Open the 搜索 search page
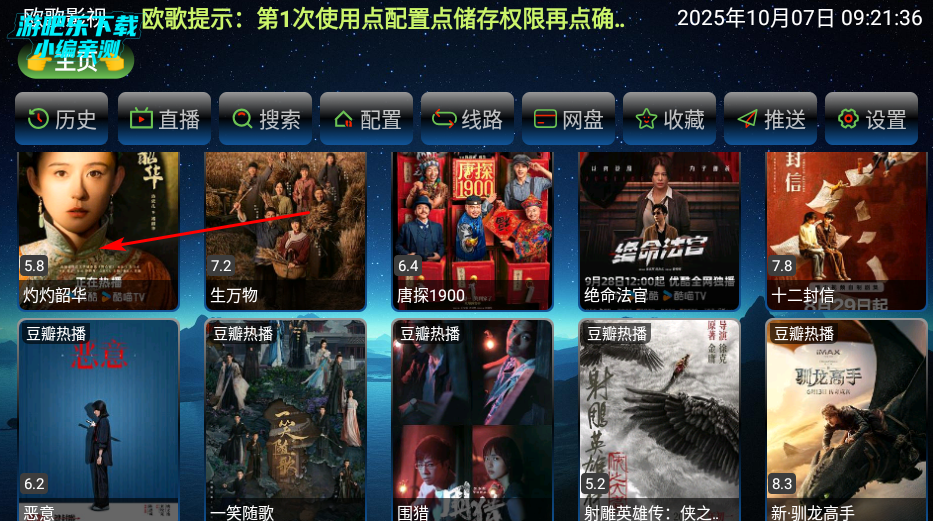The image size is (933, 521). (265, 120)
